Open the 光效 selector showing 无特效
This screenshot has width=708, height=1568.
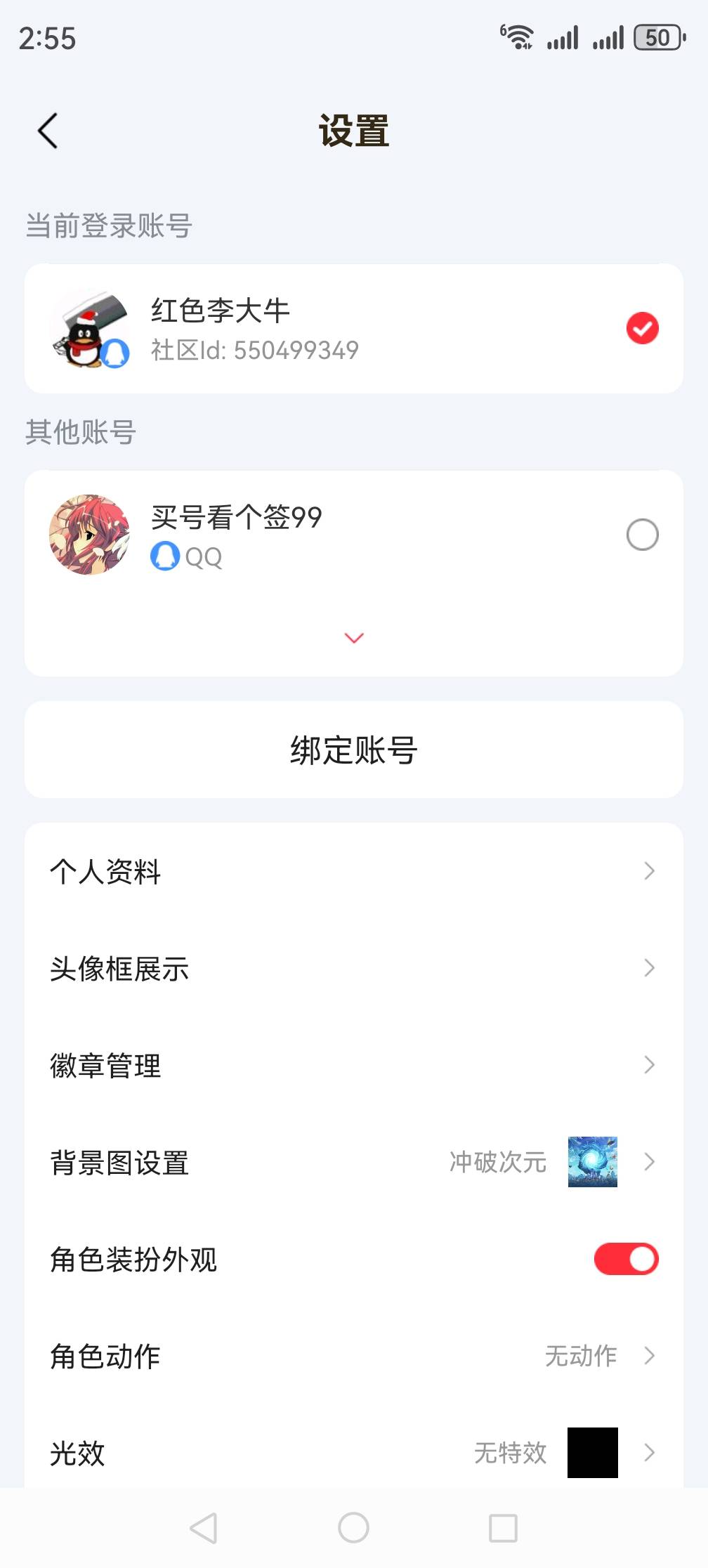click(x=510, y=1454)
